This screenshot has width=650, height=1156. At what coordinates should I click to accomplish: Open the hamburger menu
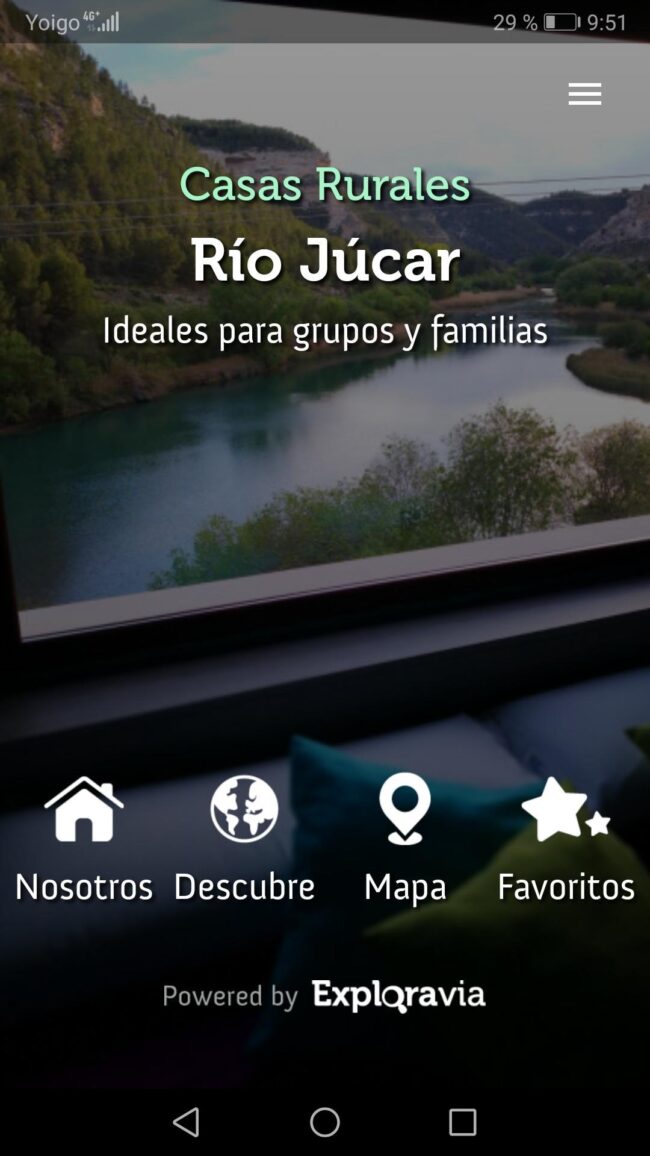pos(585,94)
